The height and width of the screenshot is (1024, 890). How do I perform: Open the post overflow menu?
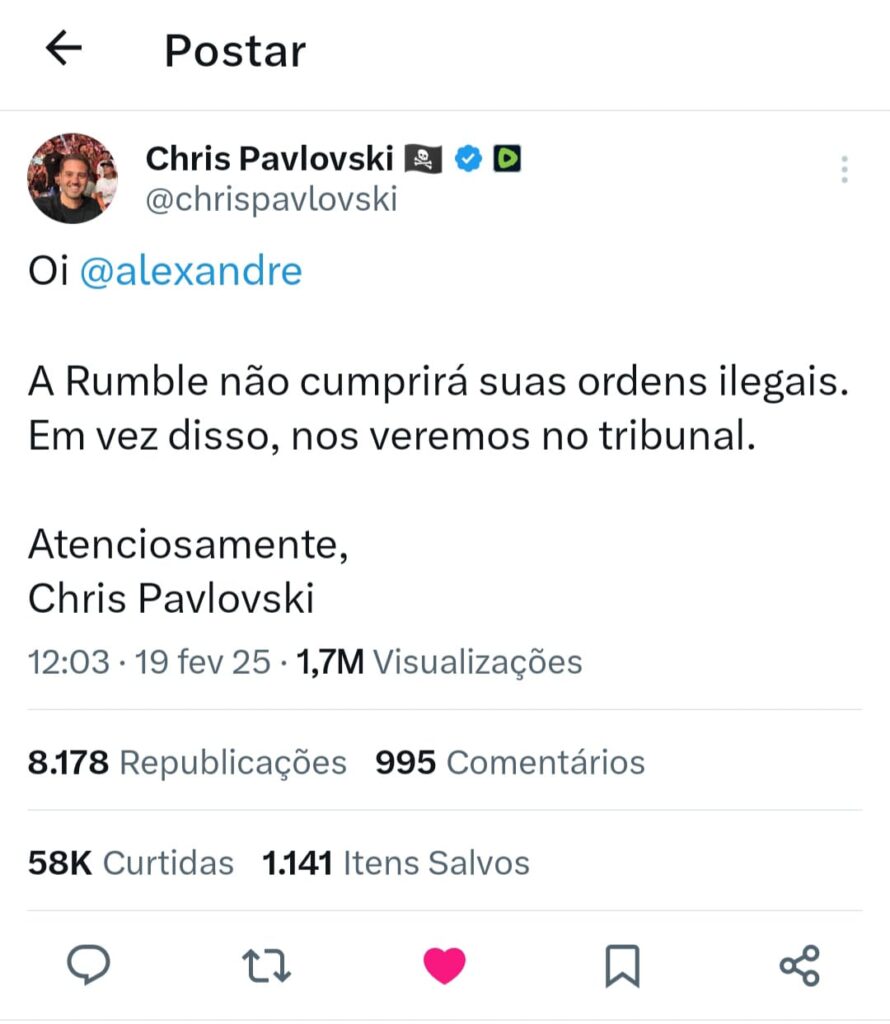[x=845, y=170]
